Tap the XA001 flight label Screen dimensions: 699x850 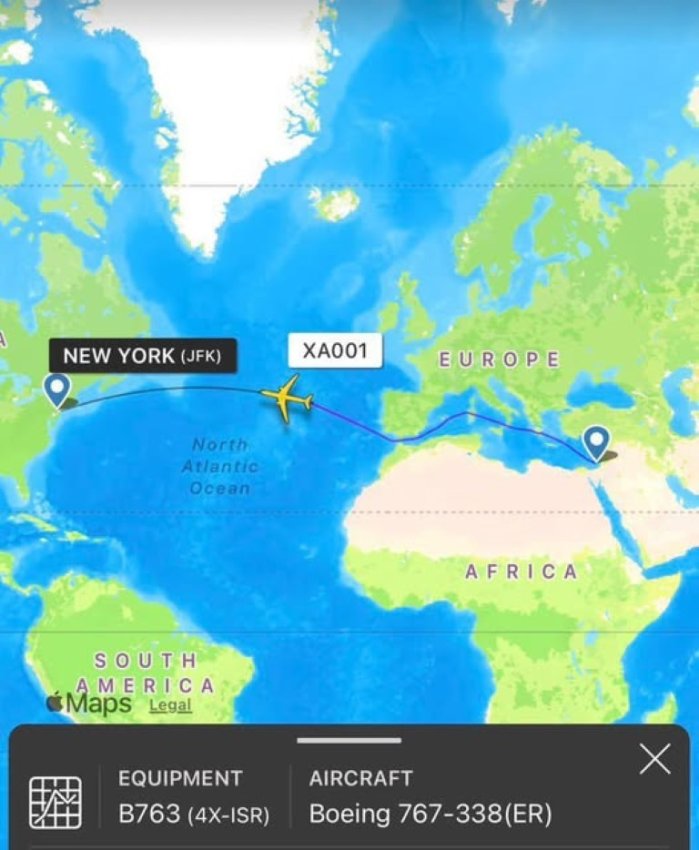pyautogui.click(x=335, y=350)
